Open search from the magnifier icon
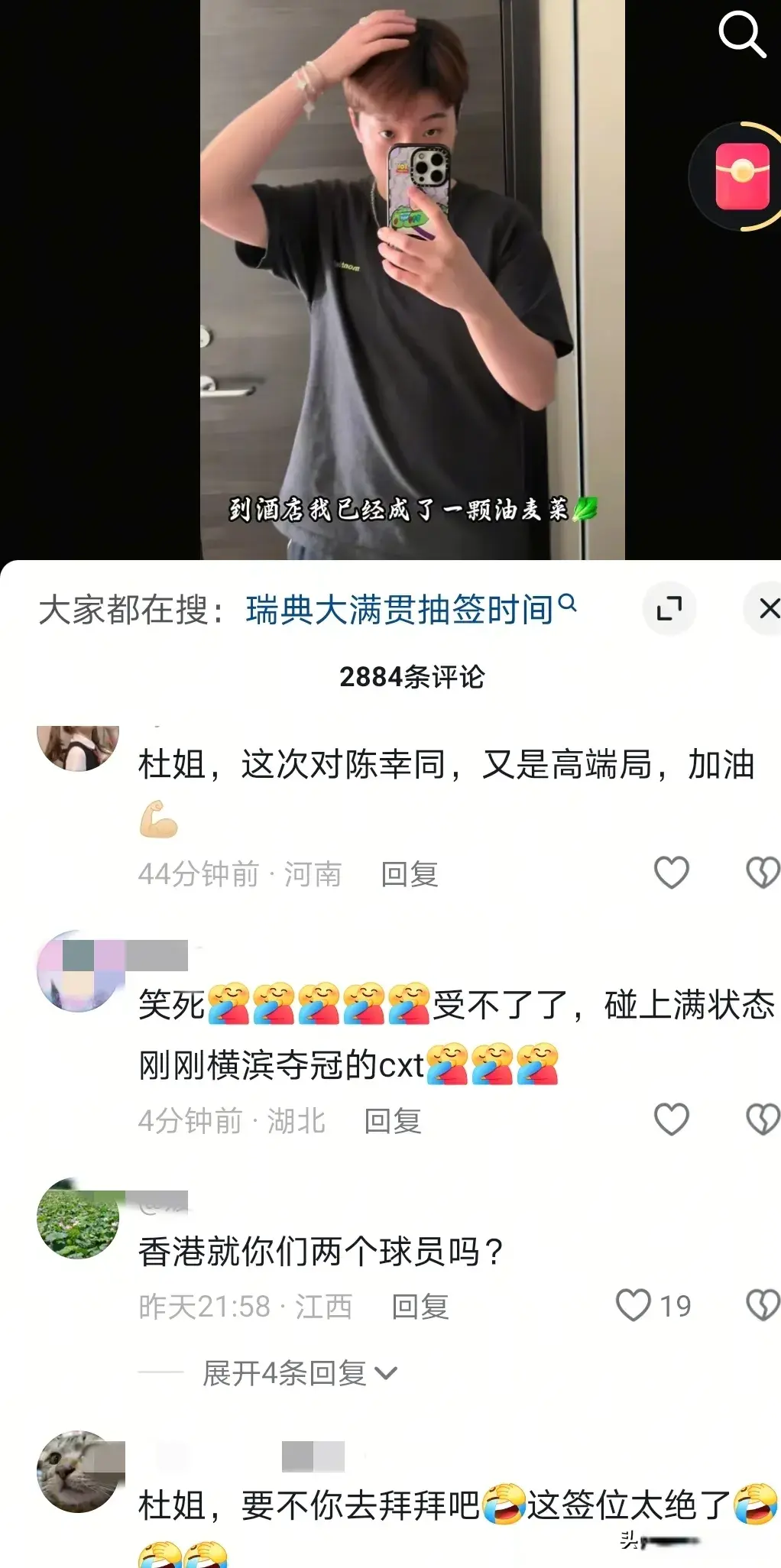Image resolution: width=781 pixels, height=1568 pixels. pos(741,34)
